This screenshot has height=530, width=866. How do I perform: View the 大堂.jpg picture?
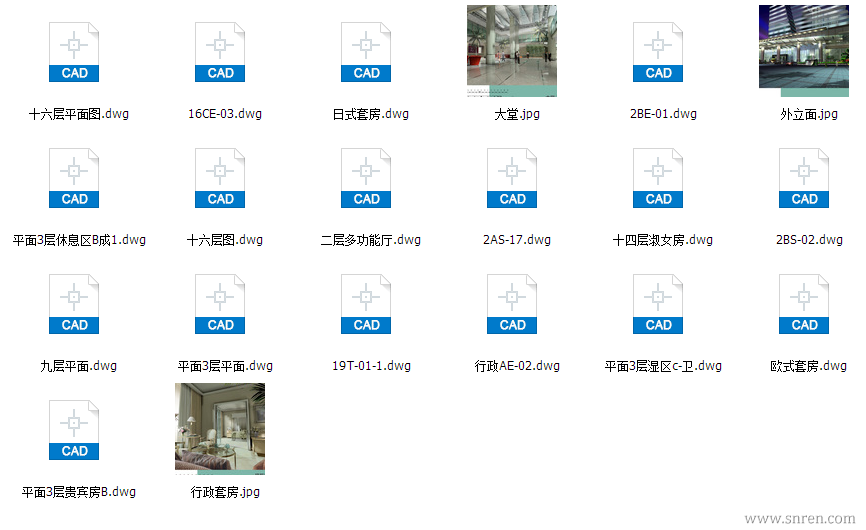(x=512, y=51)
